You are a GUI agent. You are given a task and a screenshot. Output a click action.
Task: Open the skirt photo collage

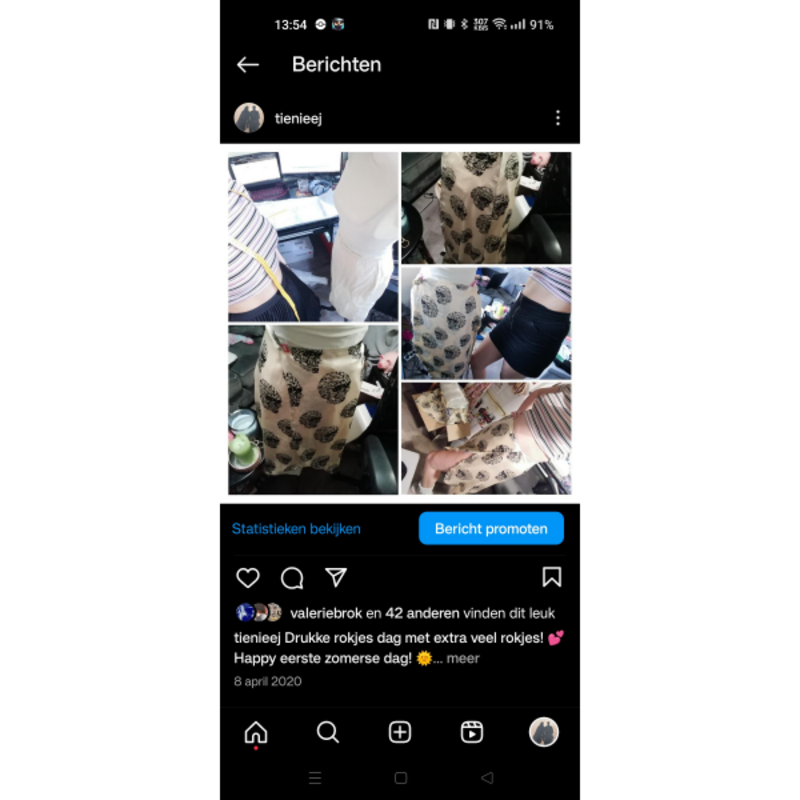[x=400, y=323]
